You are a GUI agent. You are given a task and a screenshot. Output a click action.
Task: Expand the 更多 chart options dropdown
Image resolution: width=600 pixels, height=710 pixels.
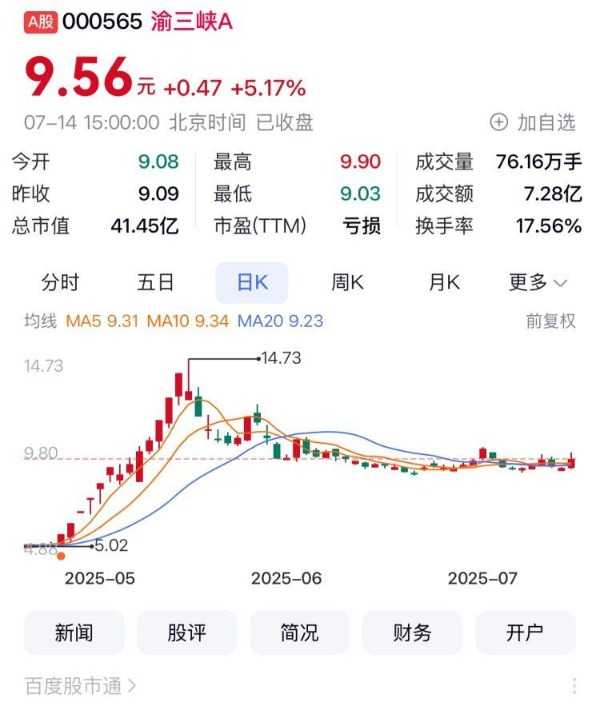point(537,282)
